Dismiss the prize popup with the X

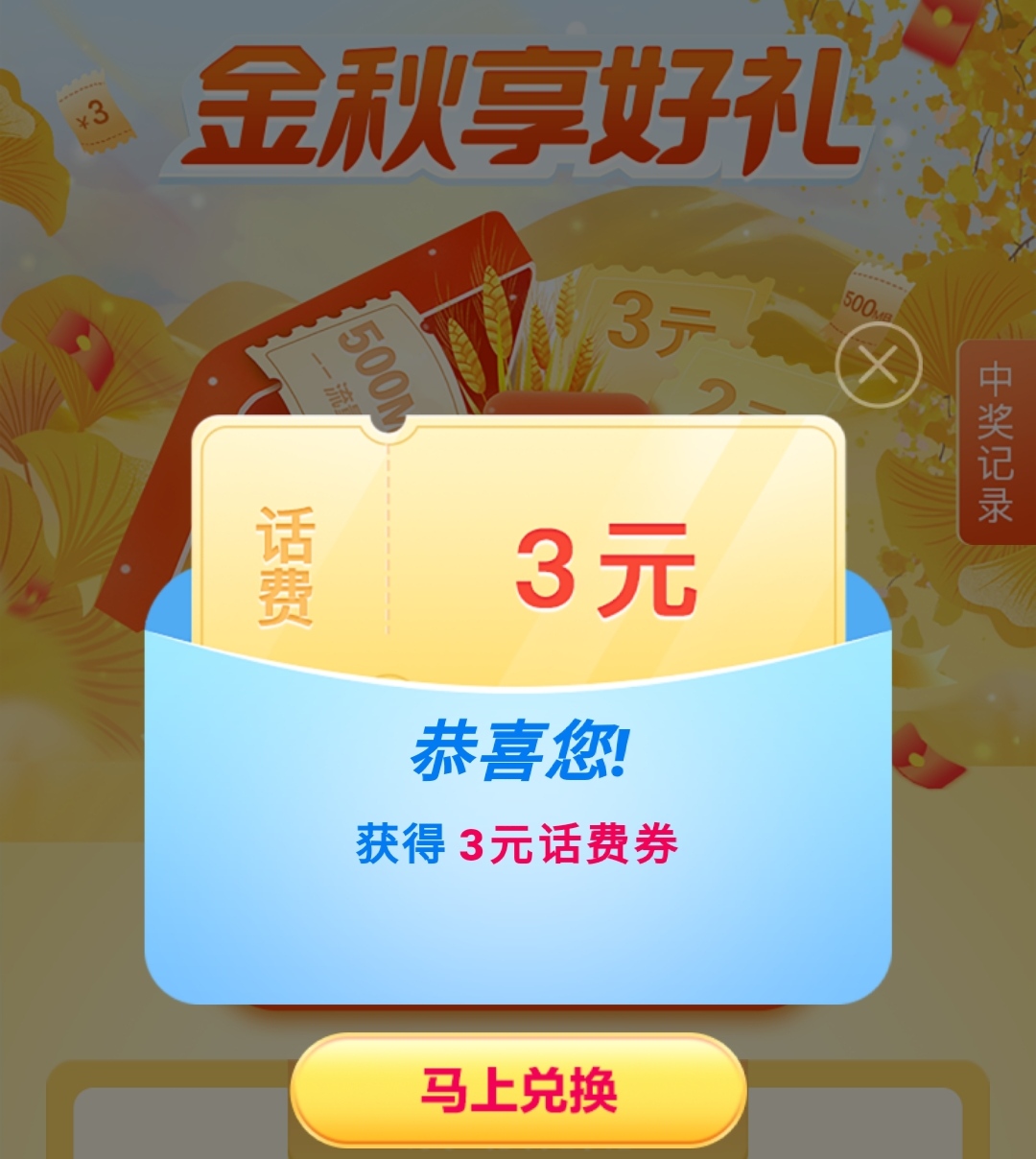point(878,366)
